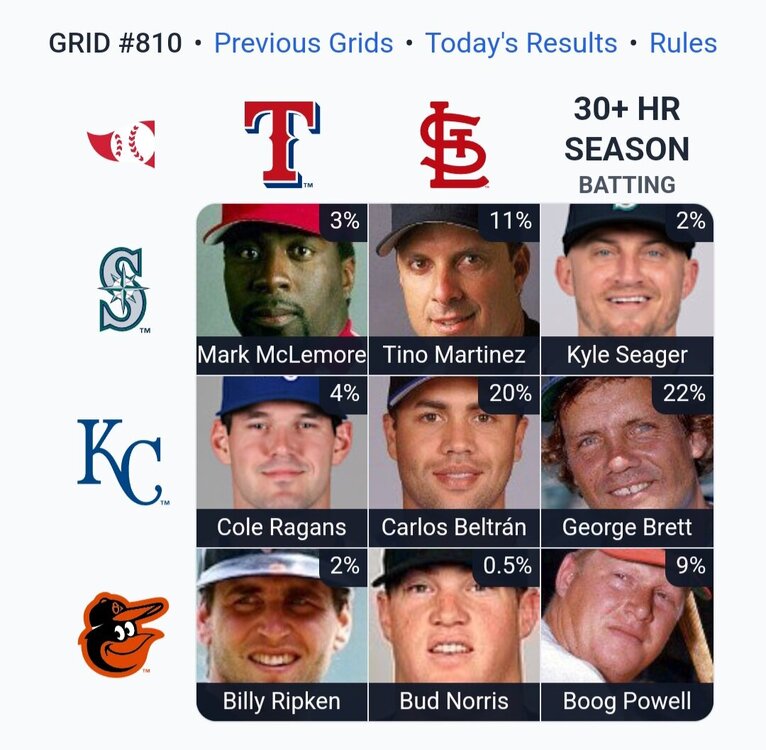Select the Carlos Beltrán tile
This screenshot has width=766, height=750.
454,460
